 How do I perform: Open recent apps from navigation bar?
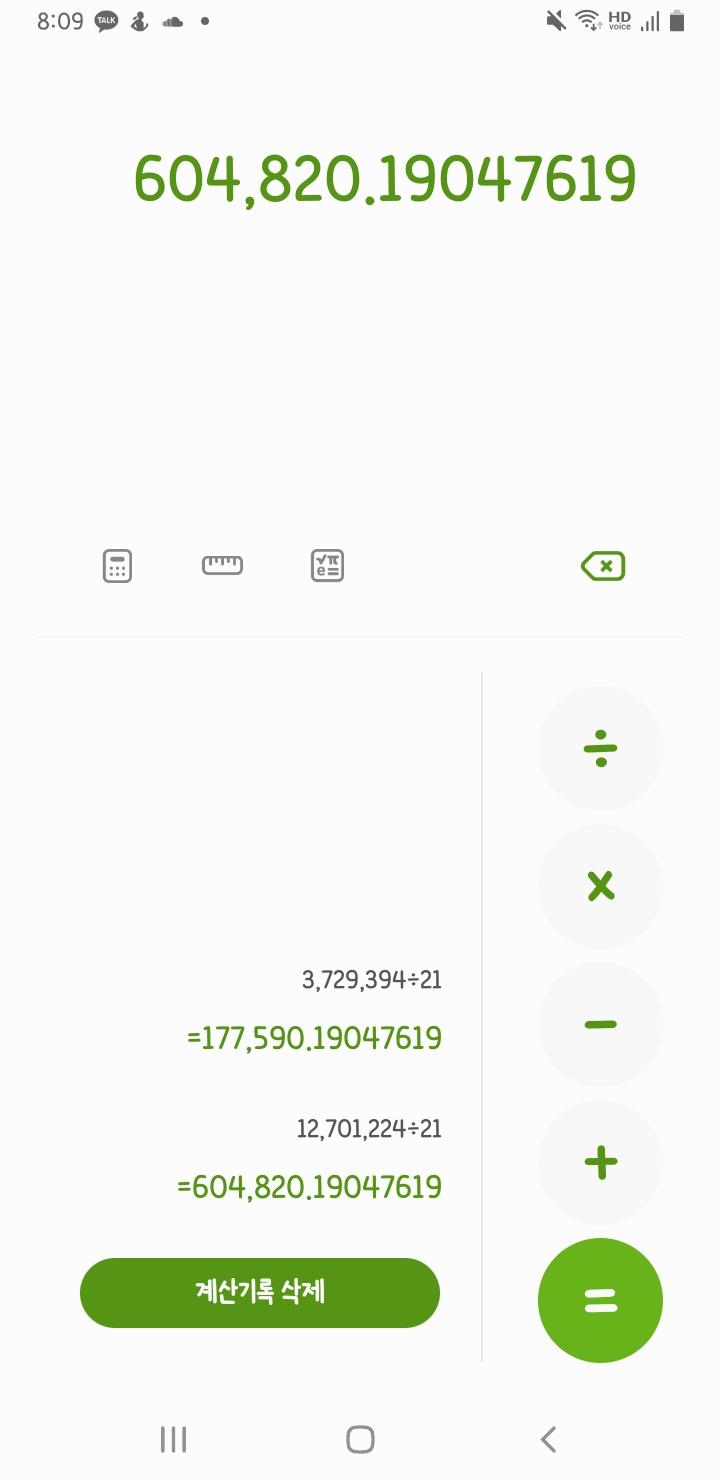[173, 1439]
